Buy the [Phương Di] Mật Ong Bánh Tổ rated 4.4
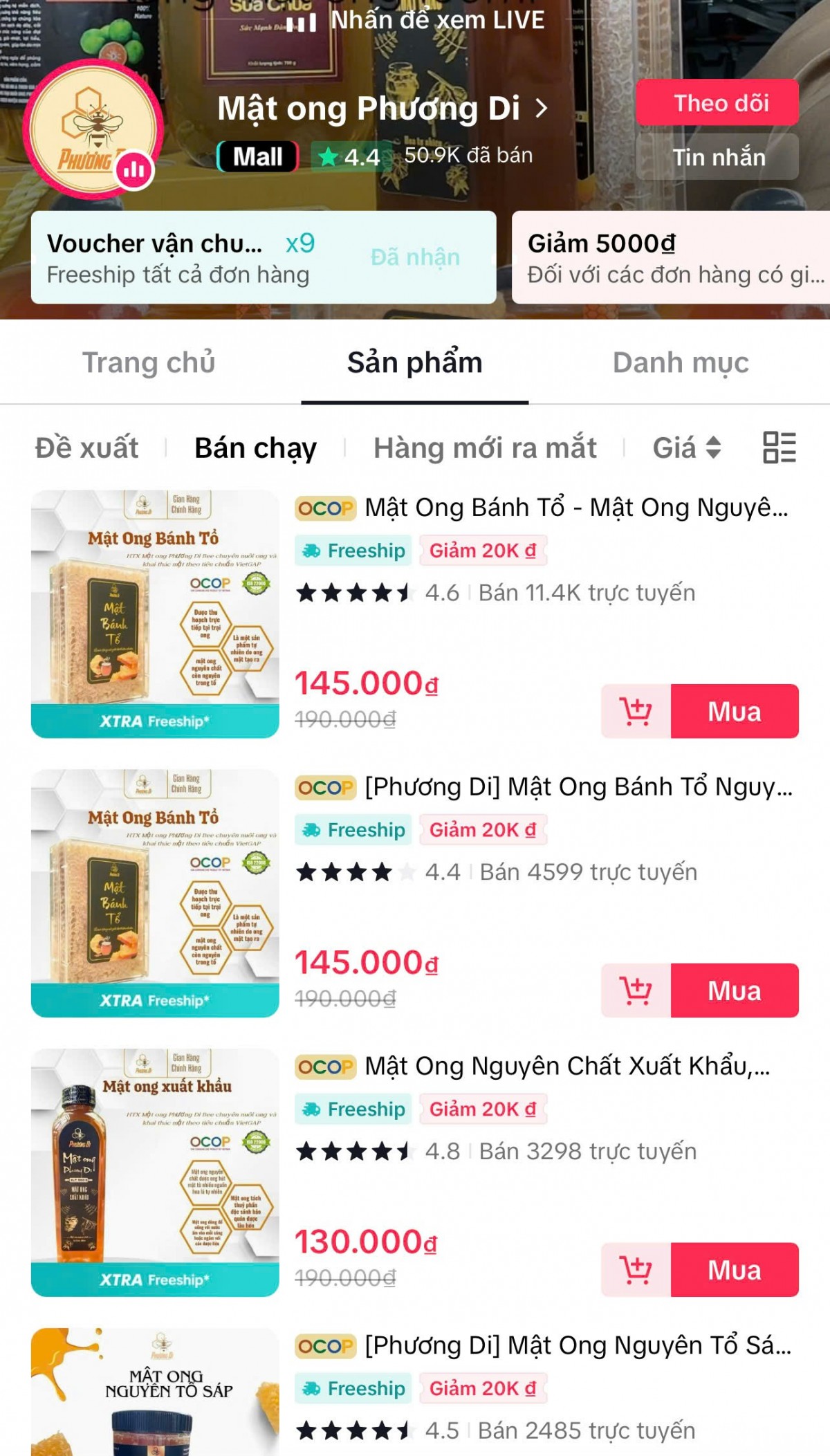This screenshot has height=1456, width=830. (735, 990)
